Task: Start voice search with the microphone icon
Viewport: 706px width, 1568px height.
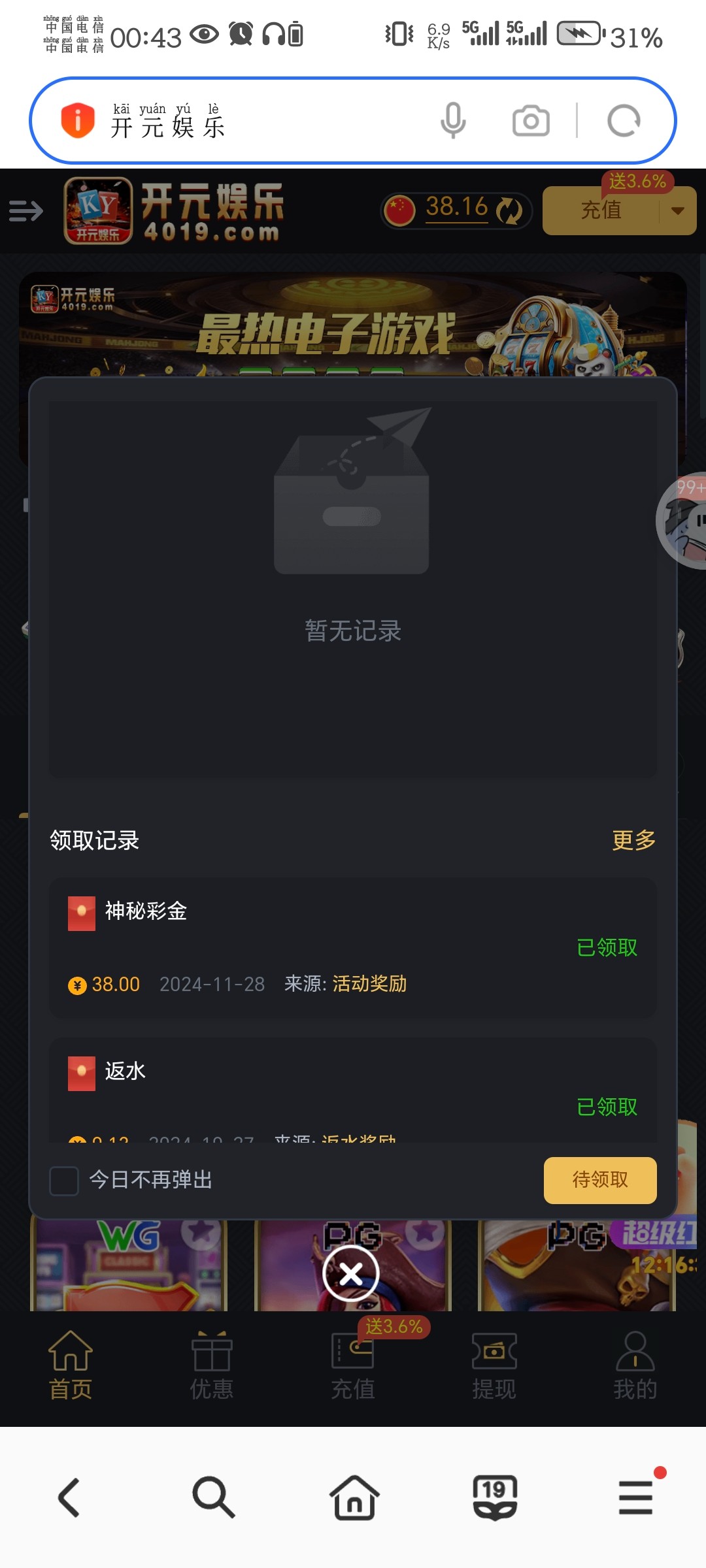Action: (x=452, y=121)
